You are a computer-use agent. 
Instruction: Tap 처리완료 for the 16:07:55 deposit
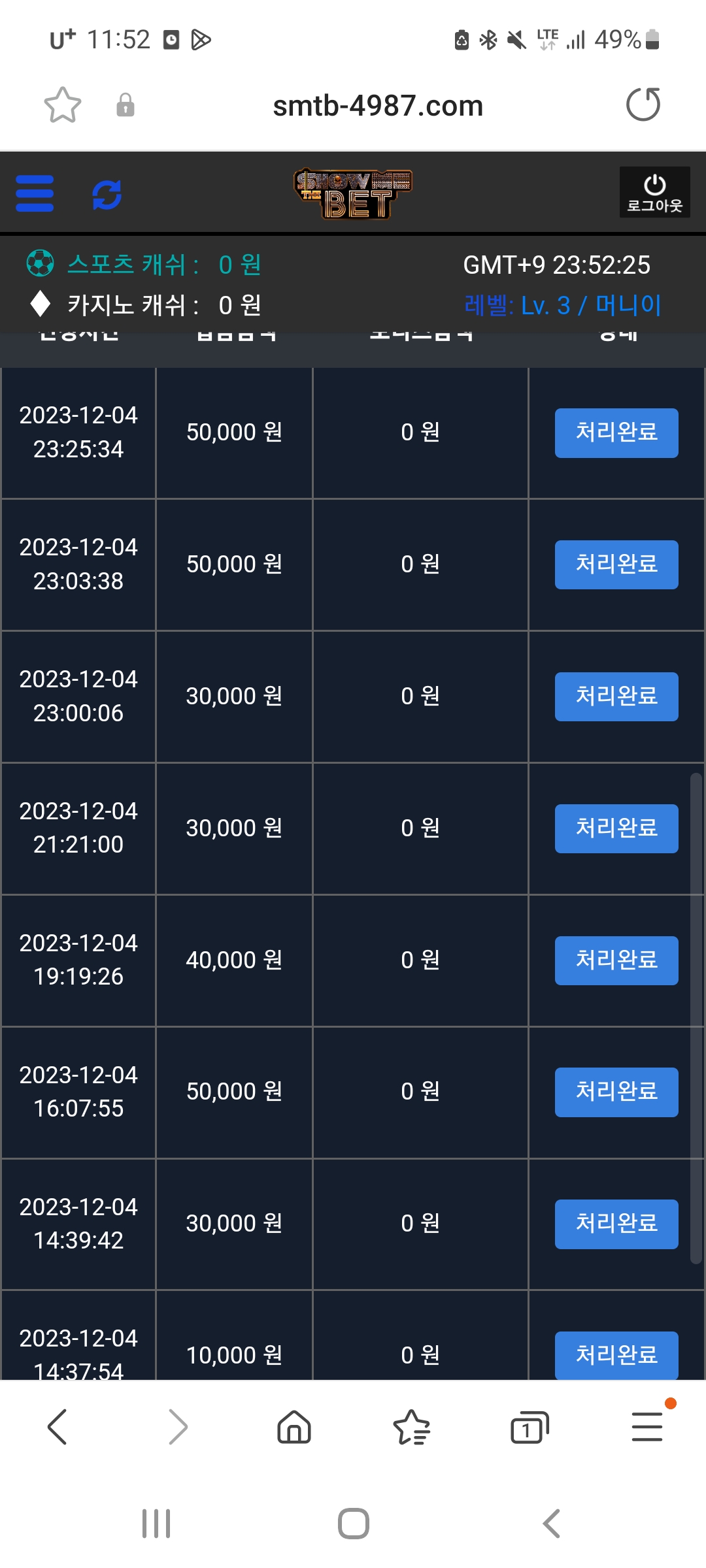(x=616, y=1092)
